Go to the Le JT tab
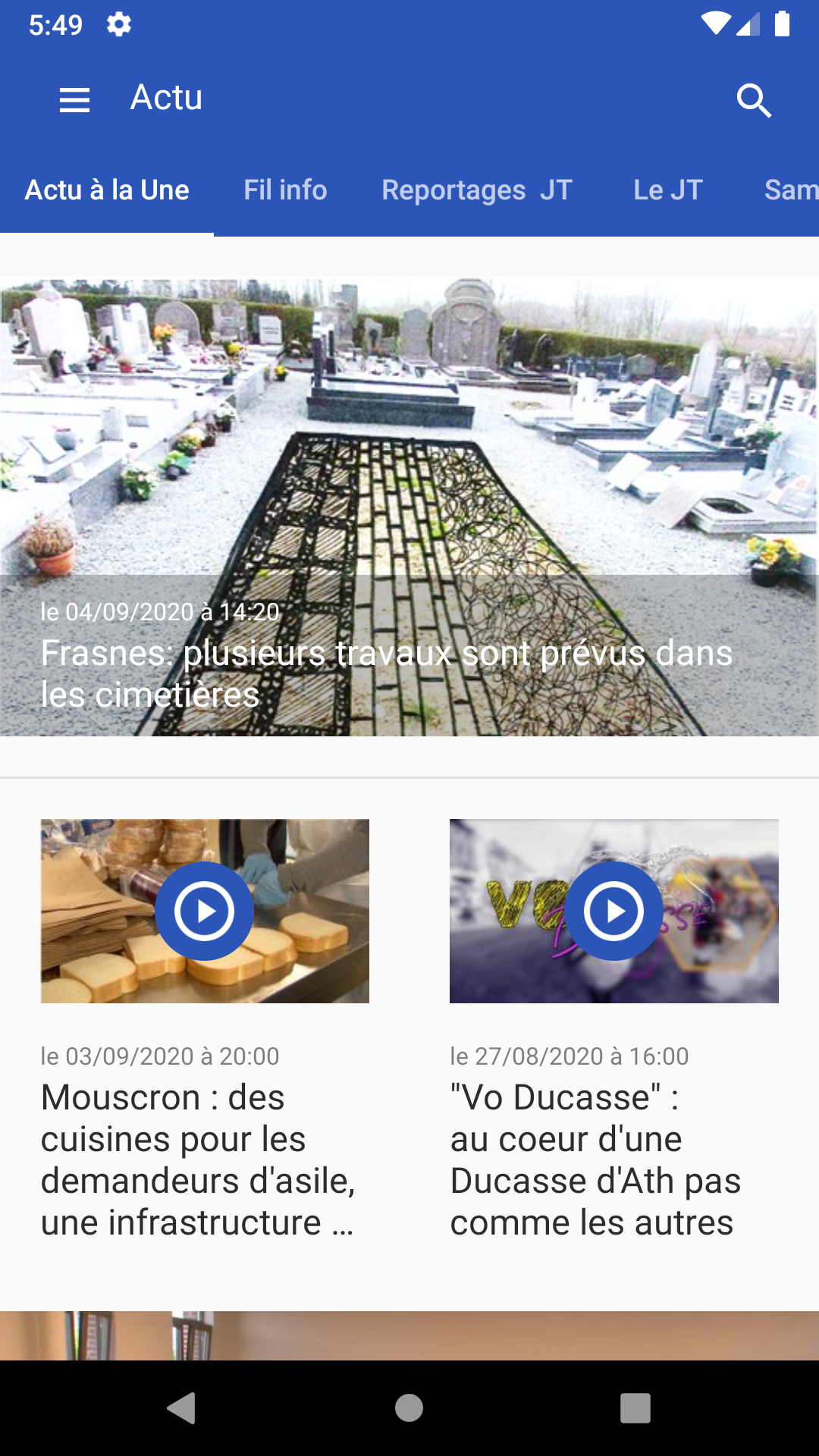Image resolution: width=819 pixels, height=1456 pixels. click(x=668, y=190)
